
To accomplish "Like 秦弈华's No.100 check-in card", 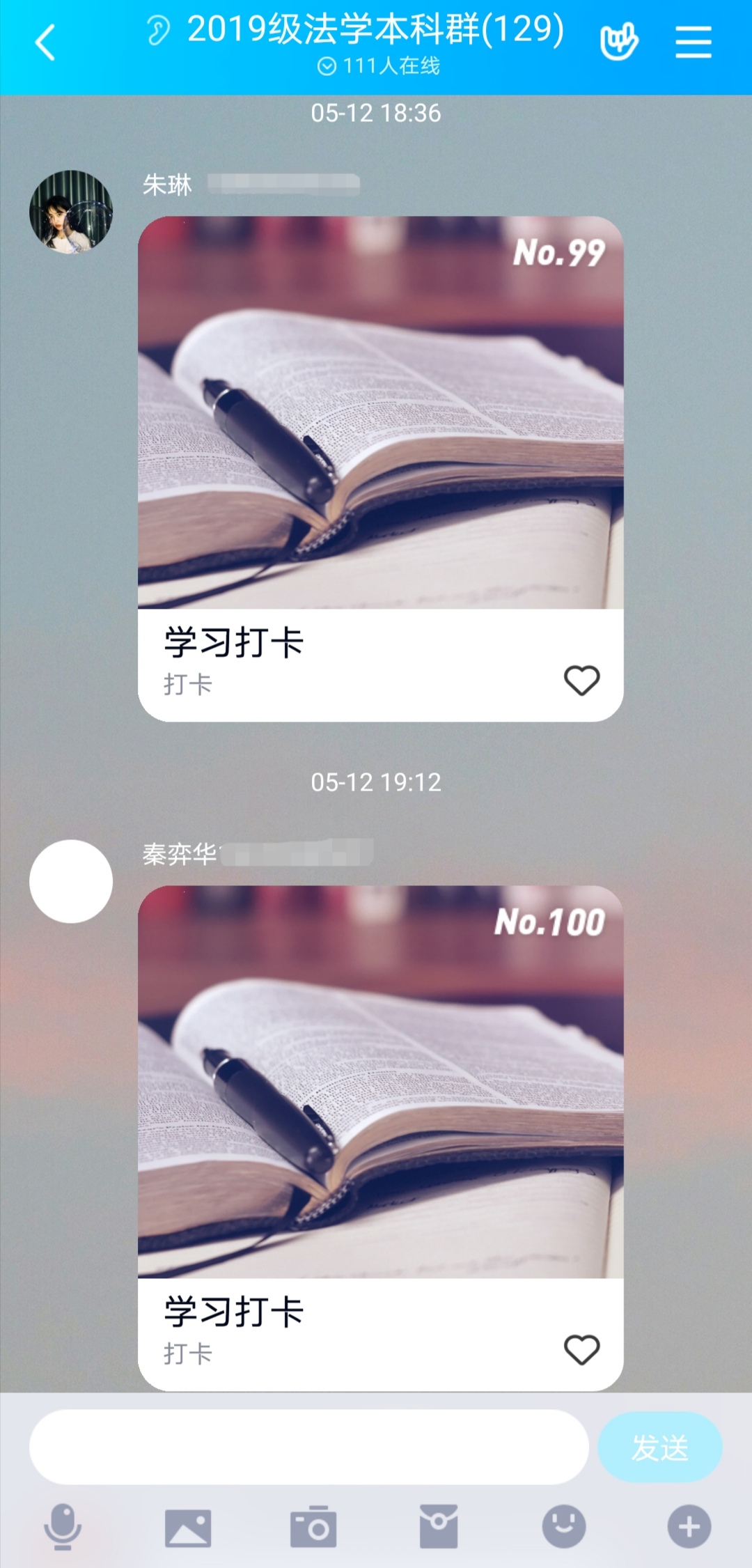I will pyautogui.click(x=581, y=1349).
